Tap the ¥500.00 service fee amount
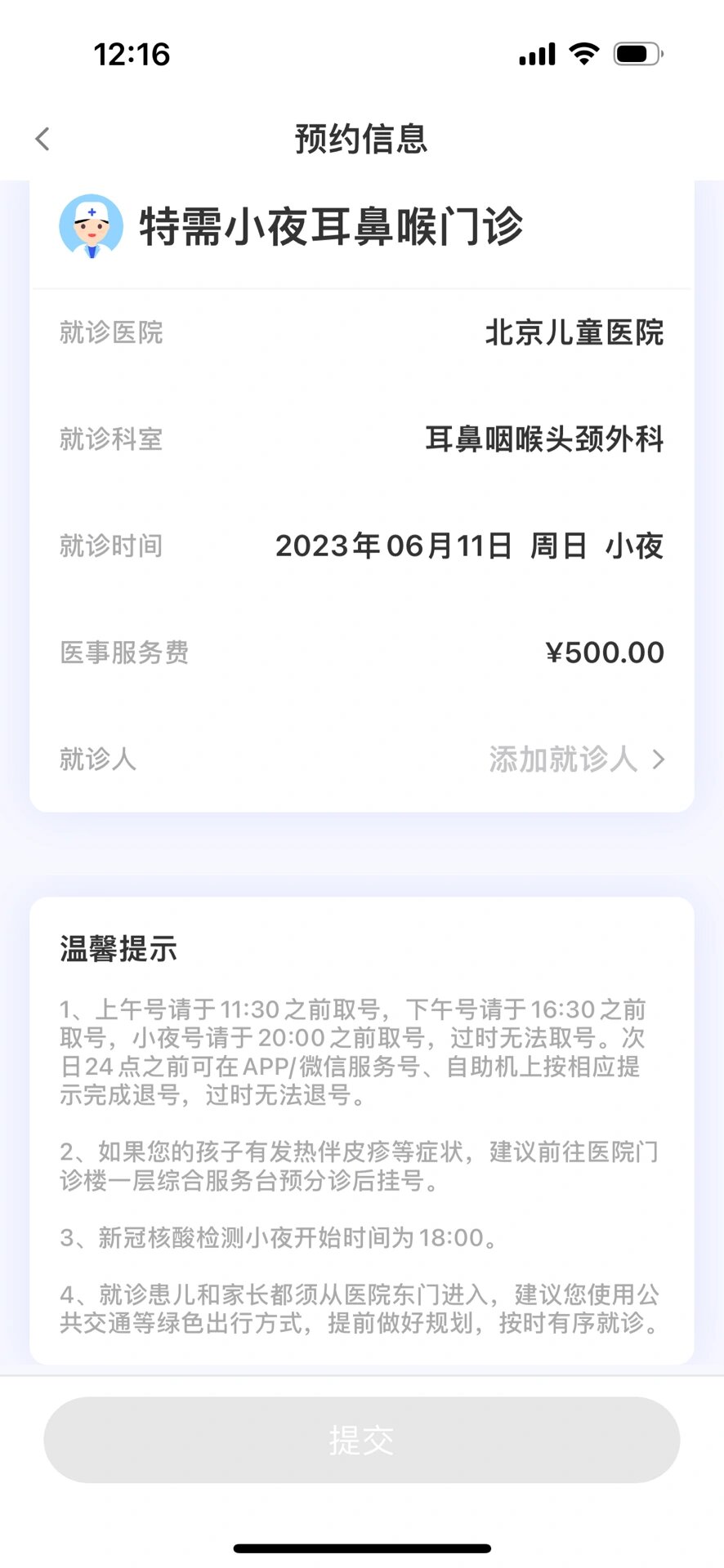 pyautogui.click(x=605, y=653)
